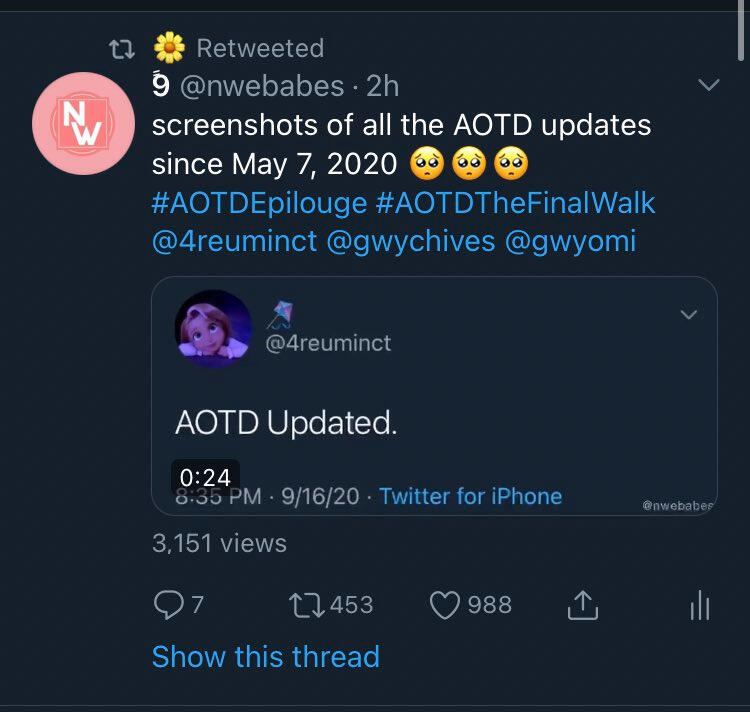Visit the @4reuminct mention in the tweet
The image size is (750, 712).
tap(234, 241)
